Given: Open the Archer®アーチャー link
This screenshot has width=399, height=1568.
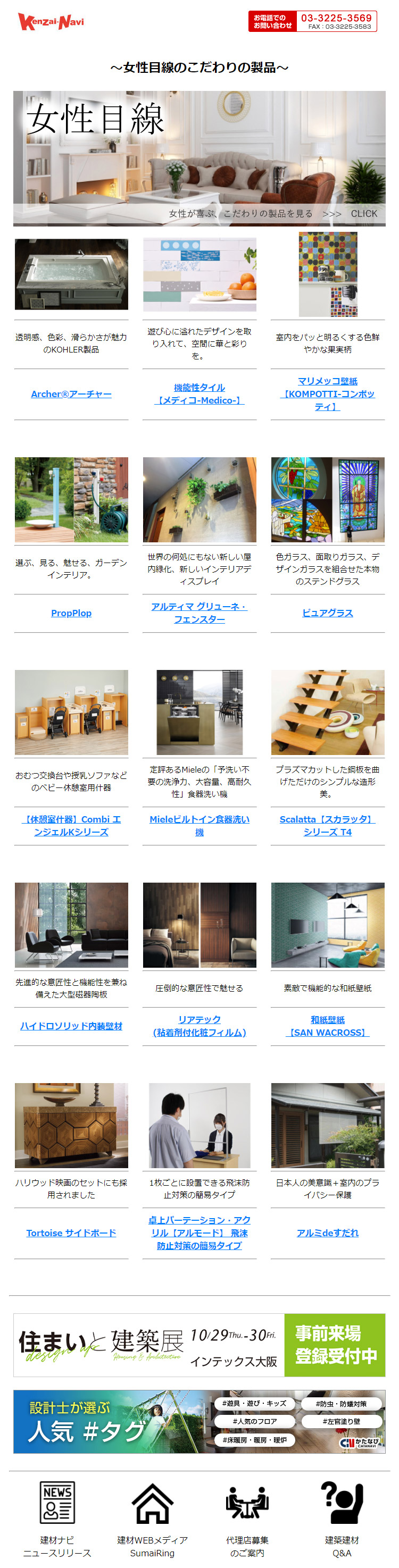Looking at the screenshot, I should coord(71,394).
